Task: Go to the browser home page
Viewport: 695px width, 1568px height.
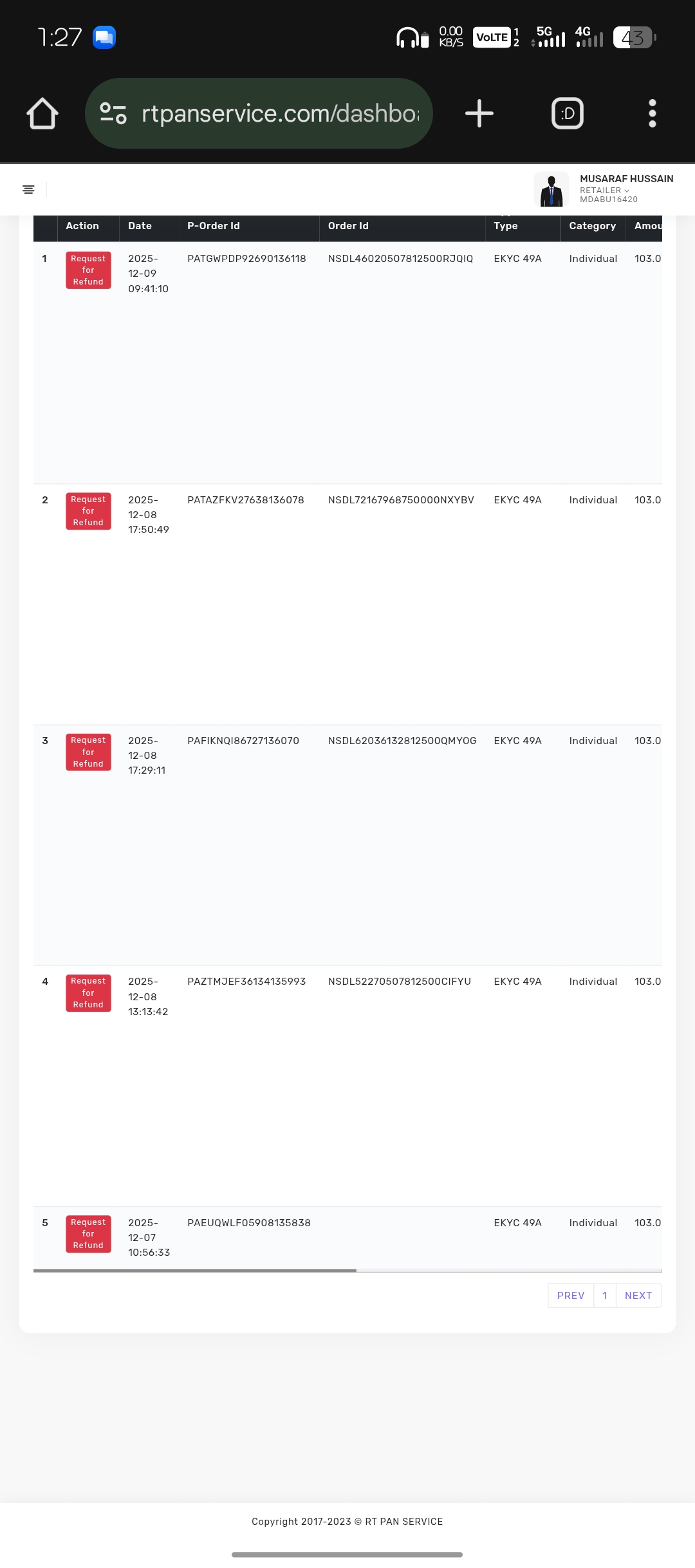Action: coord(42,113)
